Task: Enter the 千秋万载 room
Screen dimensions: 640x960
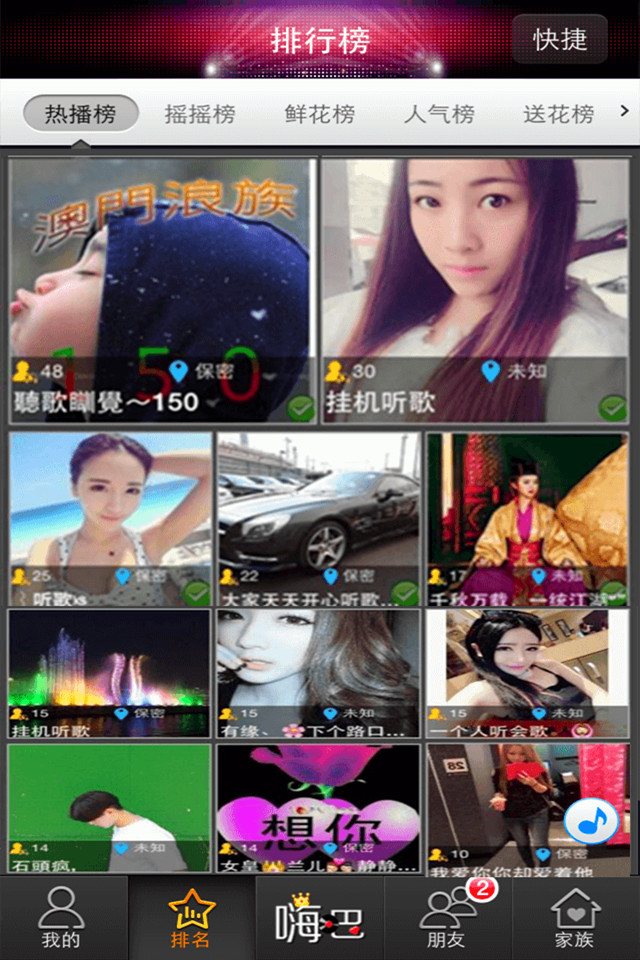Action: pos(527,518)
